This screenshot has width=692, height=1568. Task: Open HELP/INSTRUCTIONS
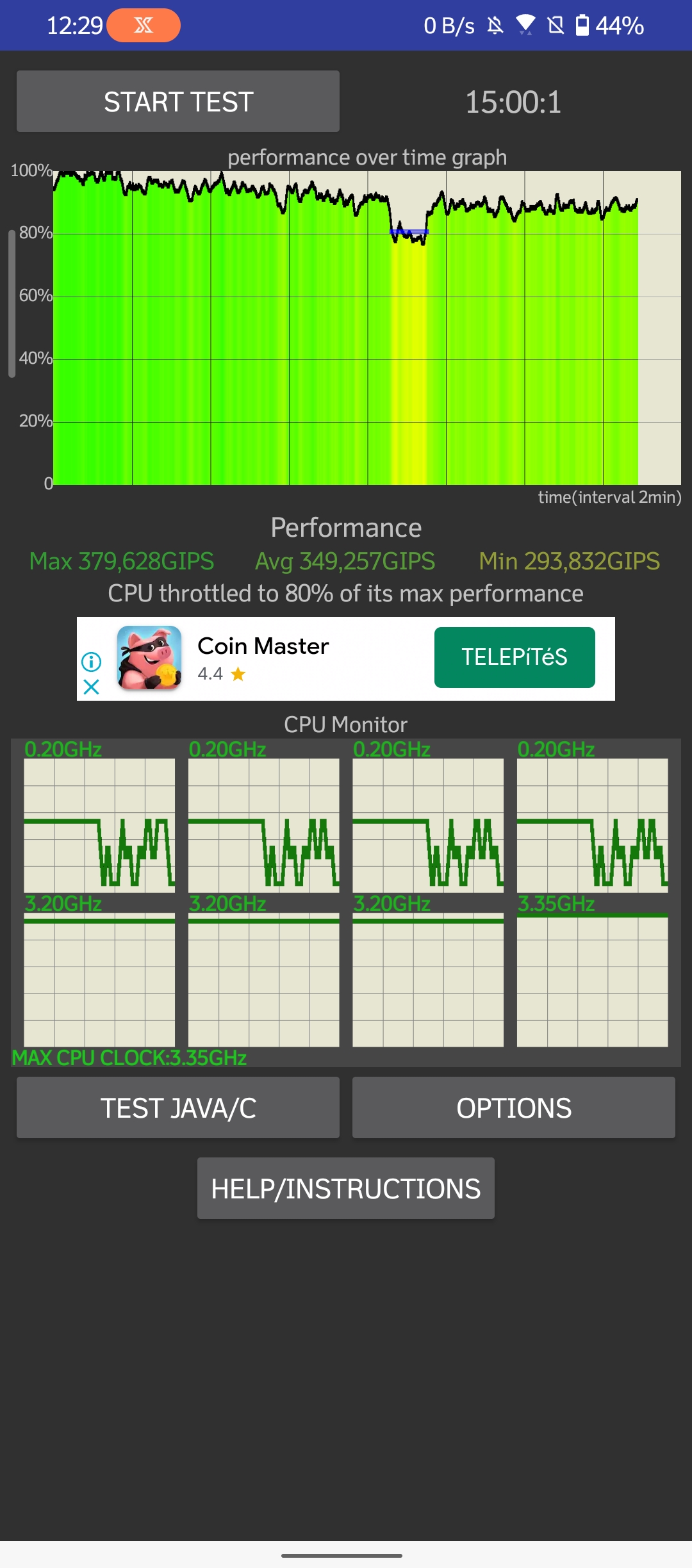point(346,1188)
